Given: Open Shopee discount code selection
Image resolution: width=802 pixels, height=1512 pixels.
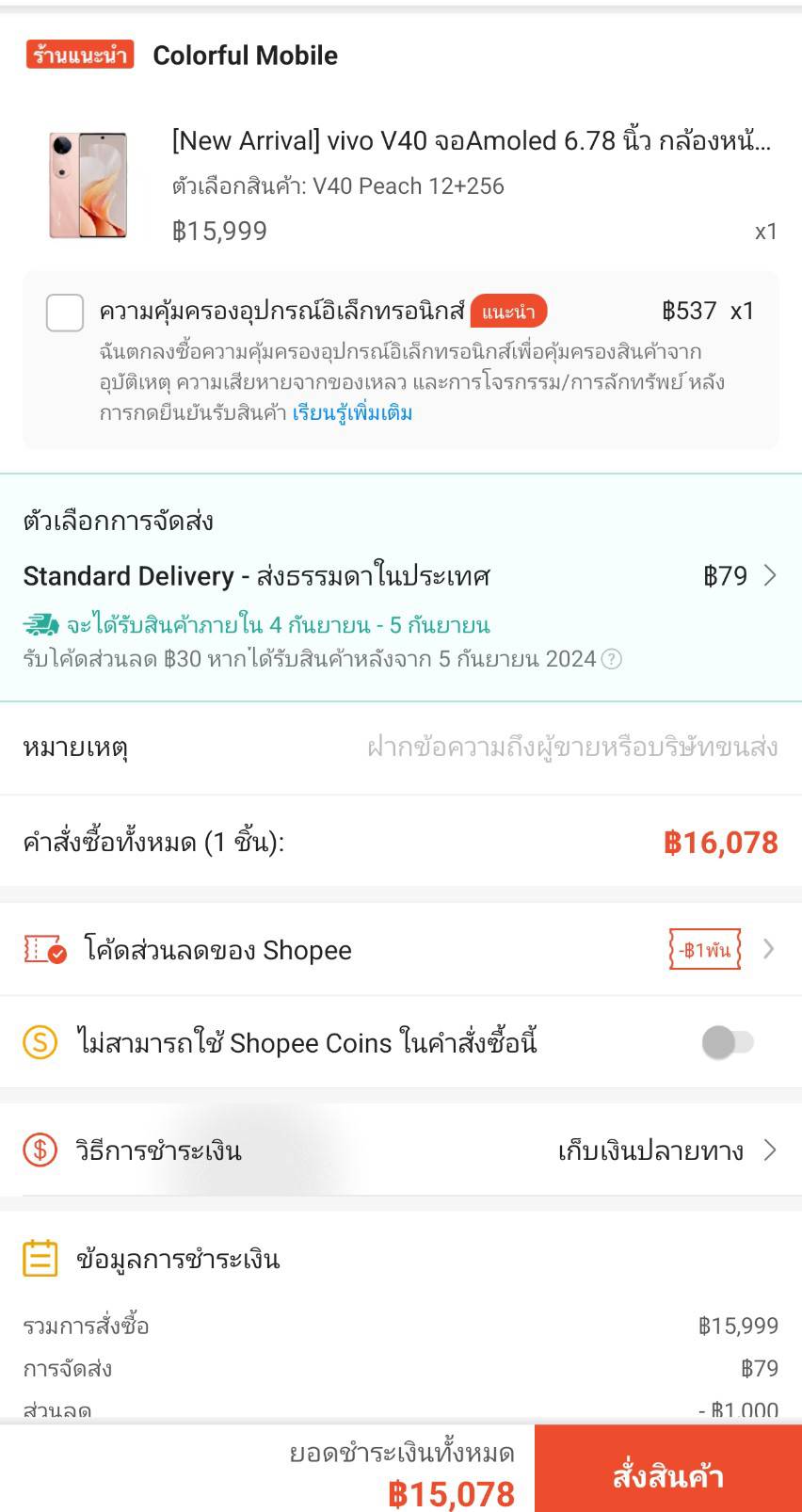Looking at the screenshot, I should 400,950.
